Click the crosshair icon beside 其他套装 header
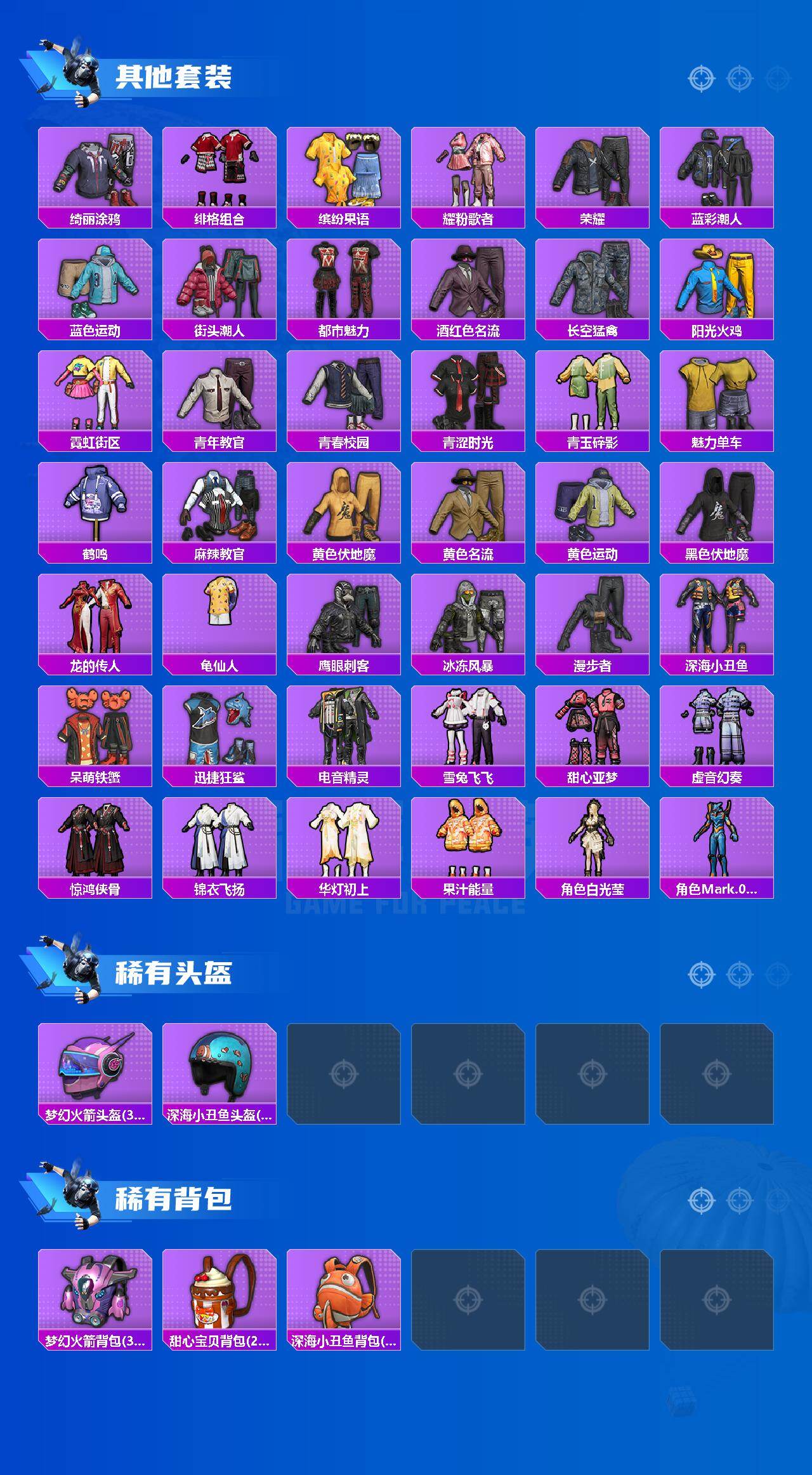Screen dimensions: 812x1475 pos(701,77)
